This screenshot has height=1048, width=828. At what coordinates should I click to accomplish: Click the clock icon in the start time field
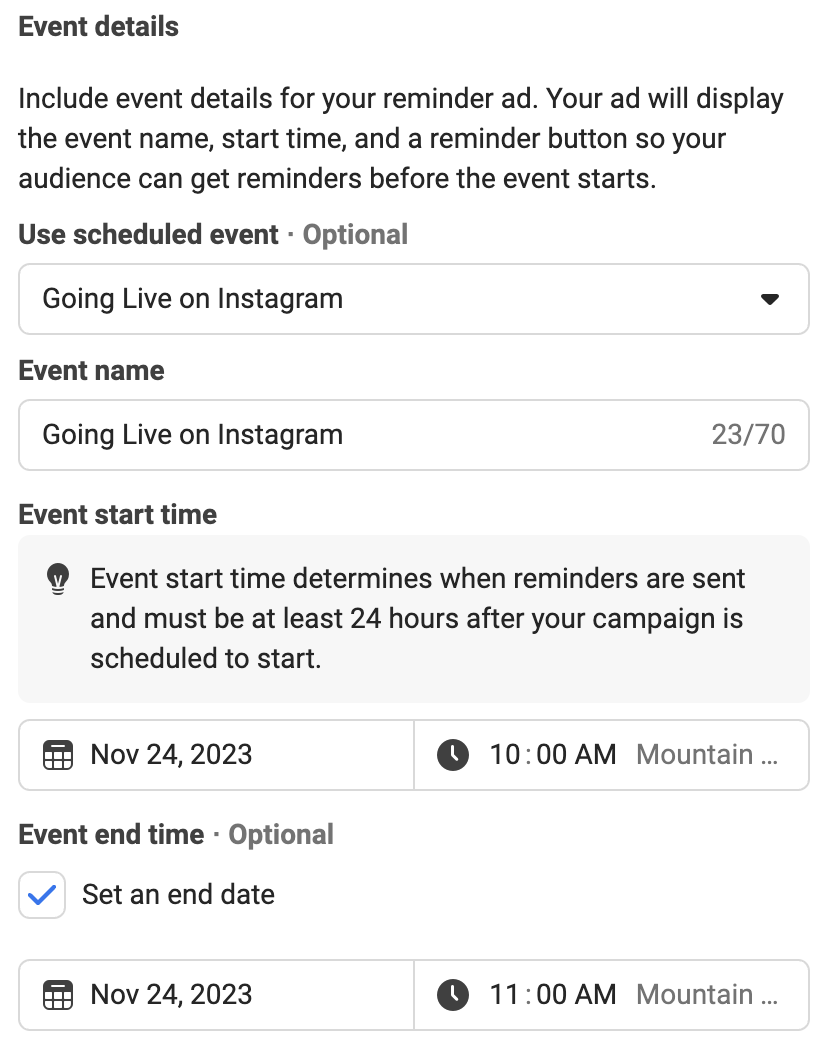(x=453, y=755)
